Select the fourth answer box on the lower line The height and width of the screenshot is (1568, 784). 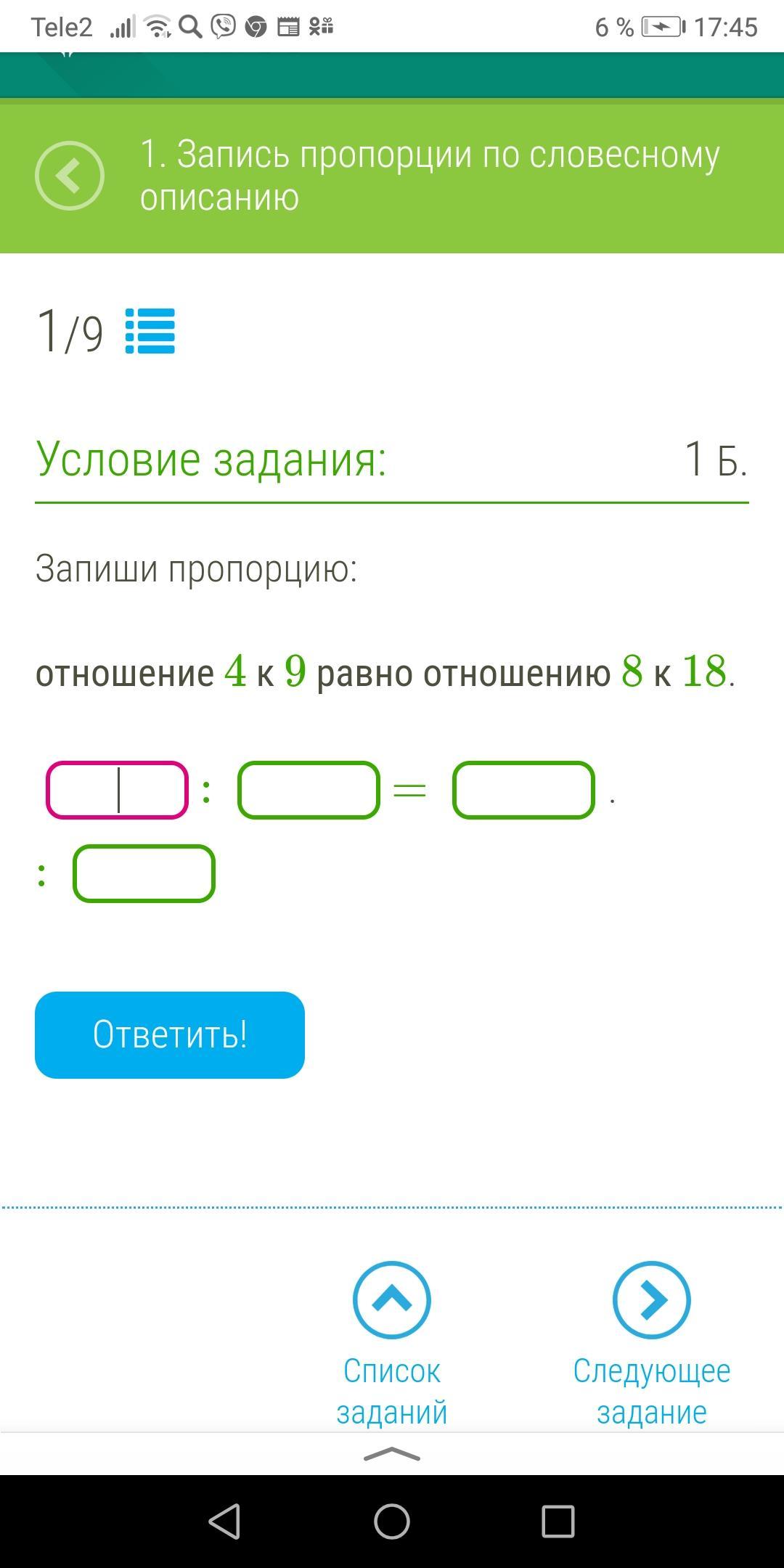(x=144, y=873)
